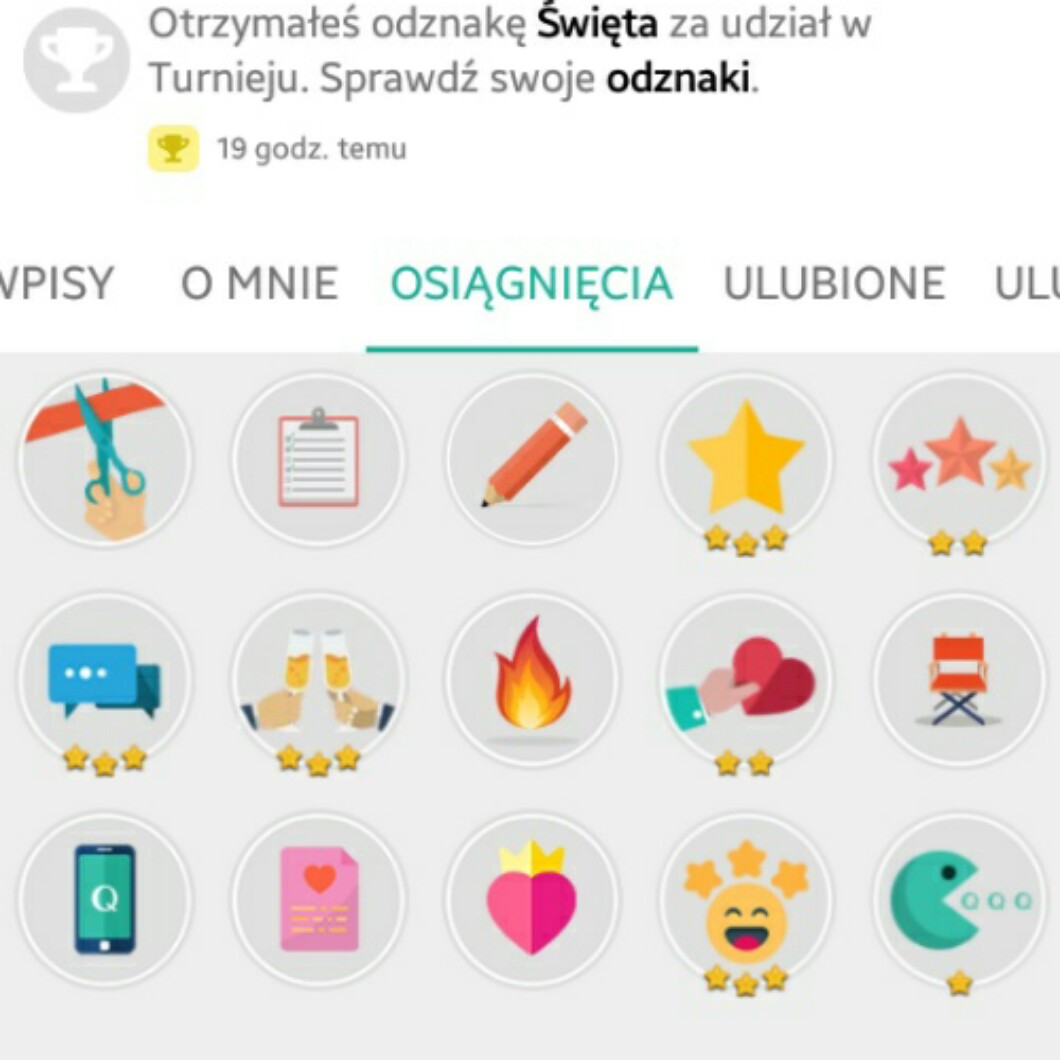
Task: Select the OSIĄGNIĘCIA tab
Action: click(x=531, y=284)
